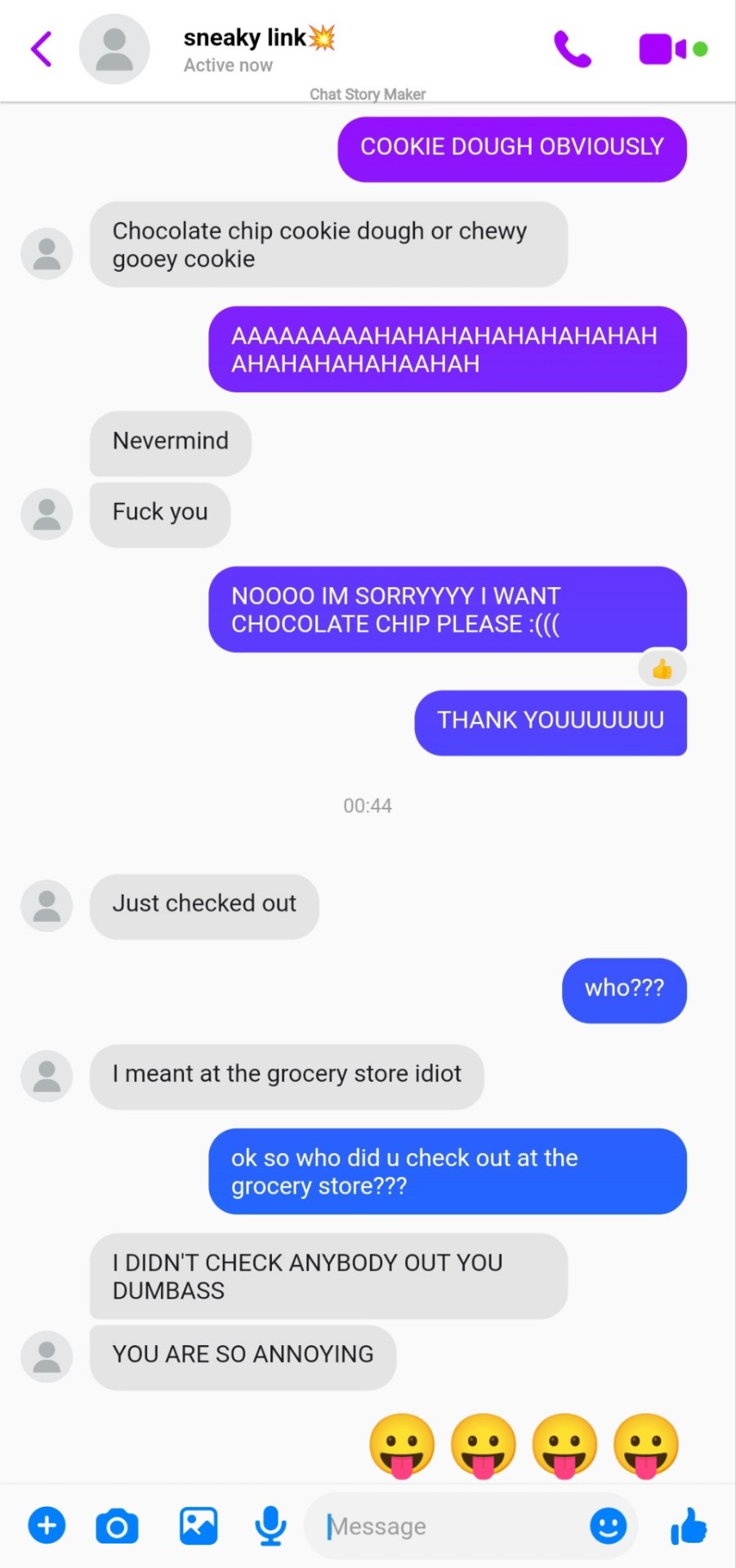Start a voice call with sneaky link
736x1568 pixels.
(572, 49)
